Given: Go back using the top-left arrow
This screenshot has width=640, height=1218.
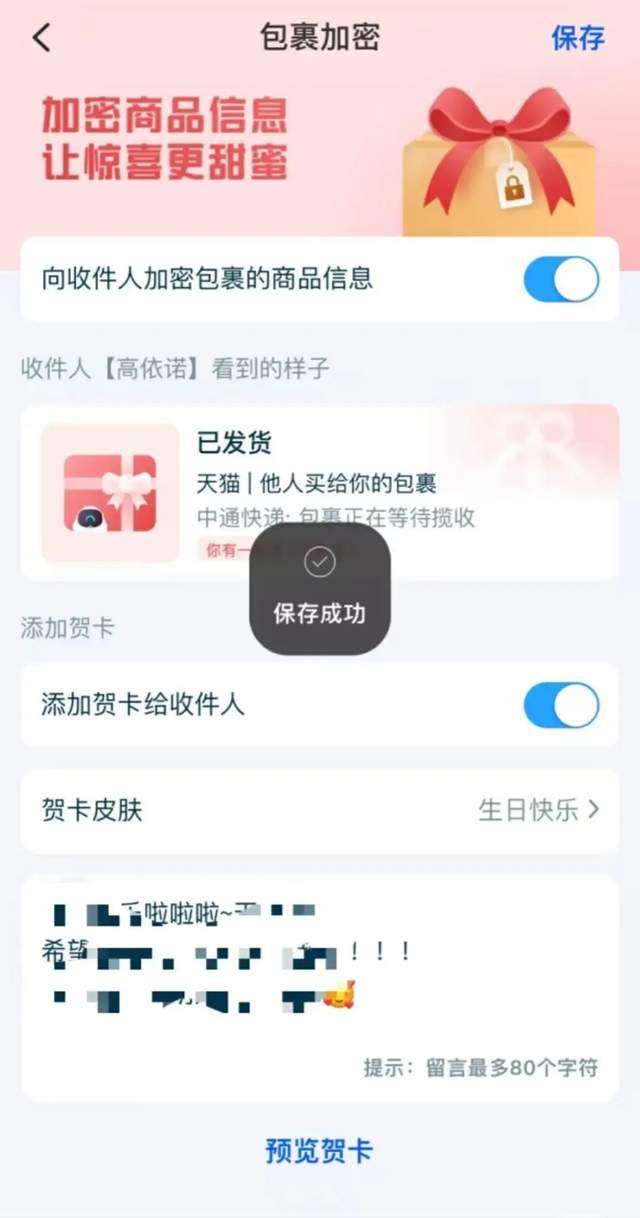Looking at the screenshot, I should point(41,38).
